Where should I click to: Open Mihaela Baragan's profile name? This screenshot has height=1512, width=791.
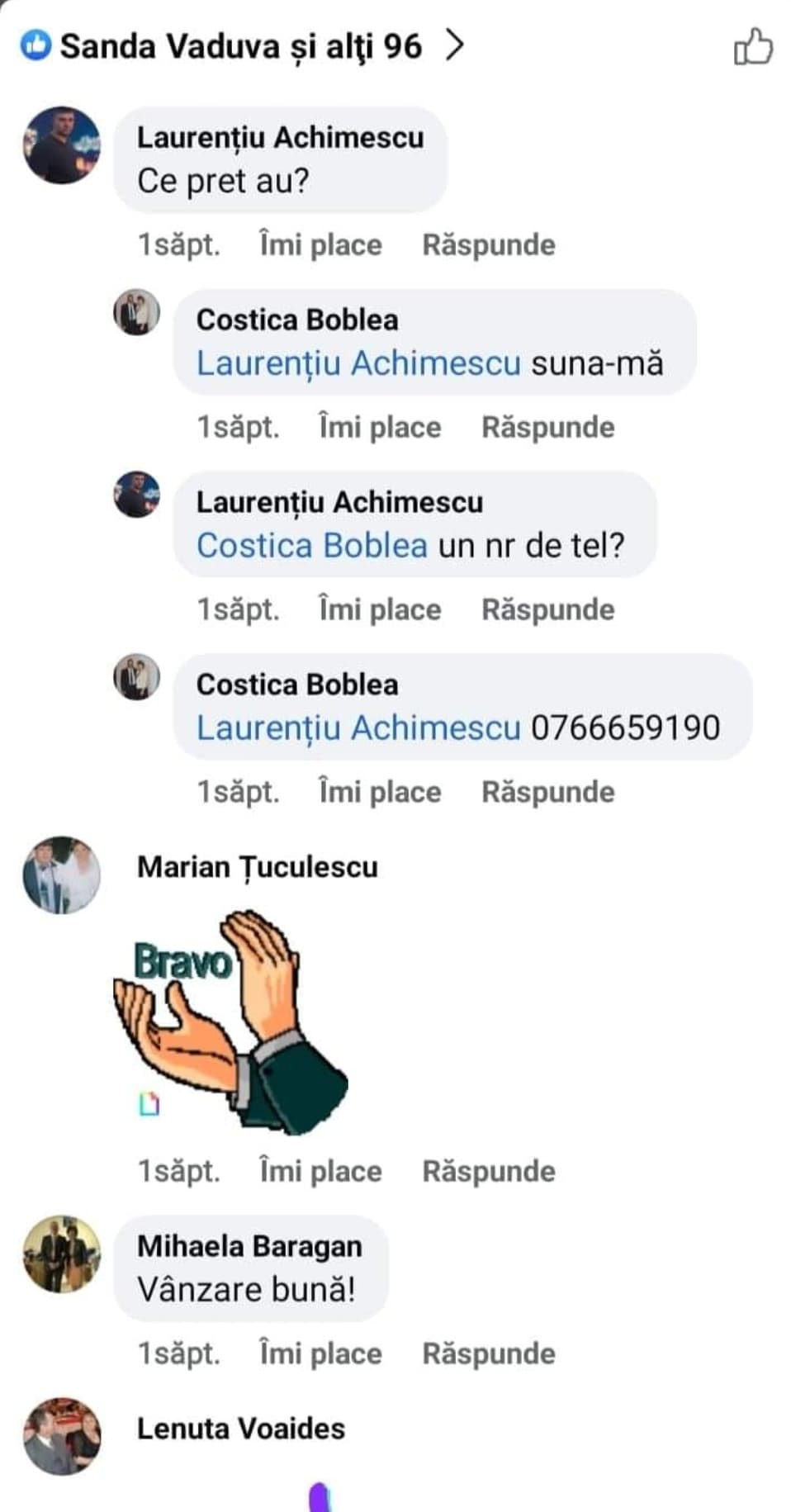(249, 1246)
